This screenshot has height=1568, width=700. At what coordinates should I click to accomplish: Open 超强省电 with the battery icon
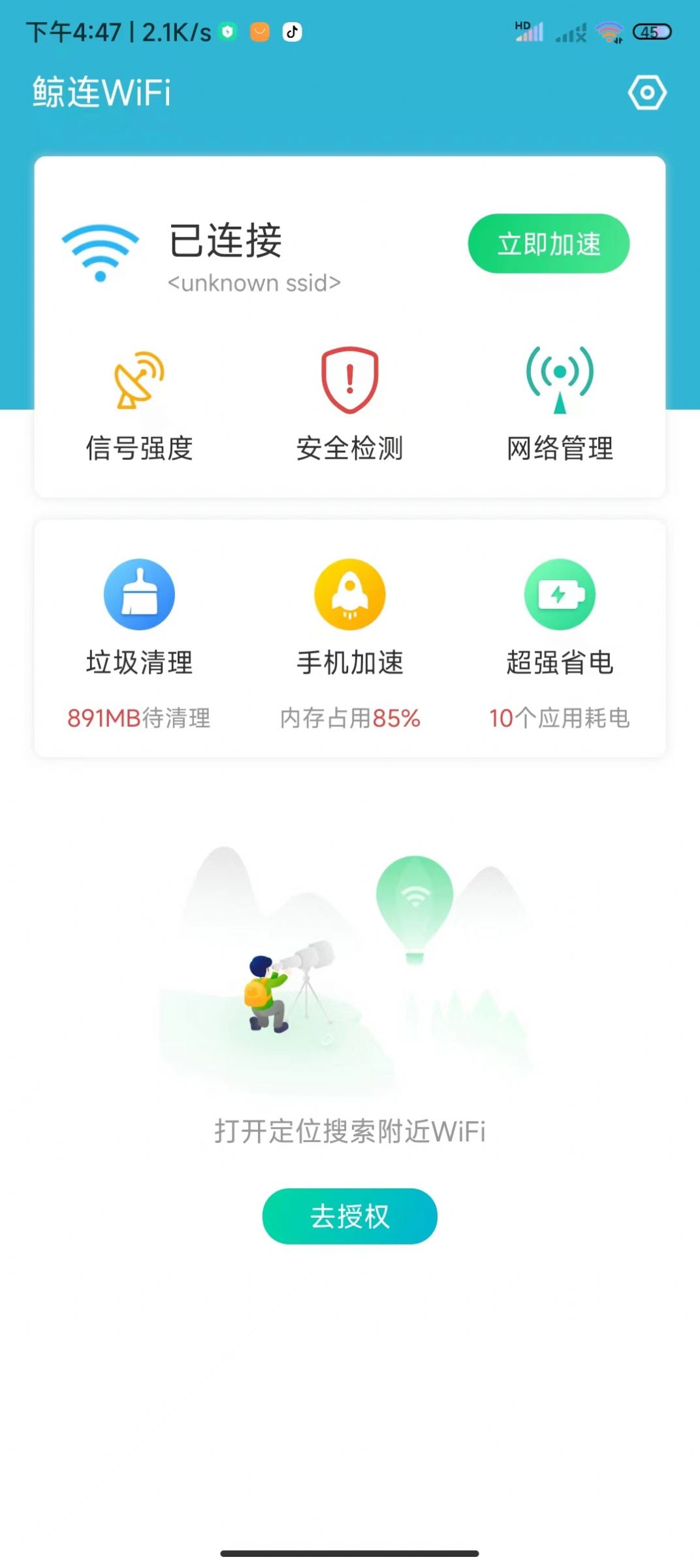tap(559, 593)
